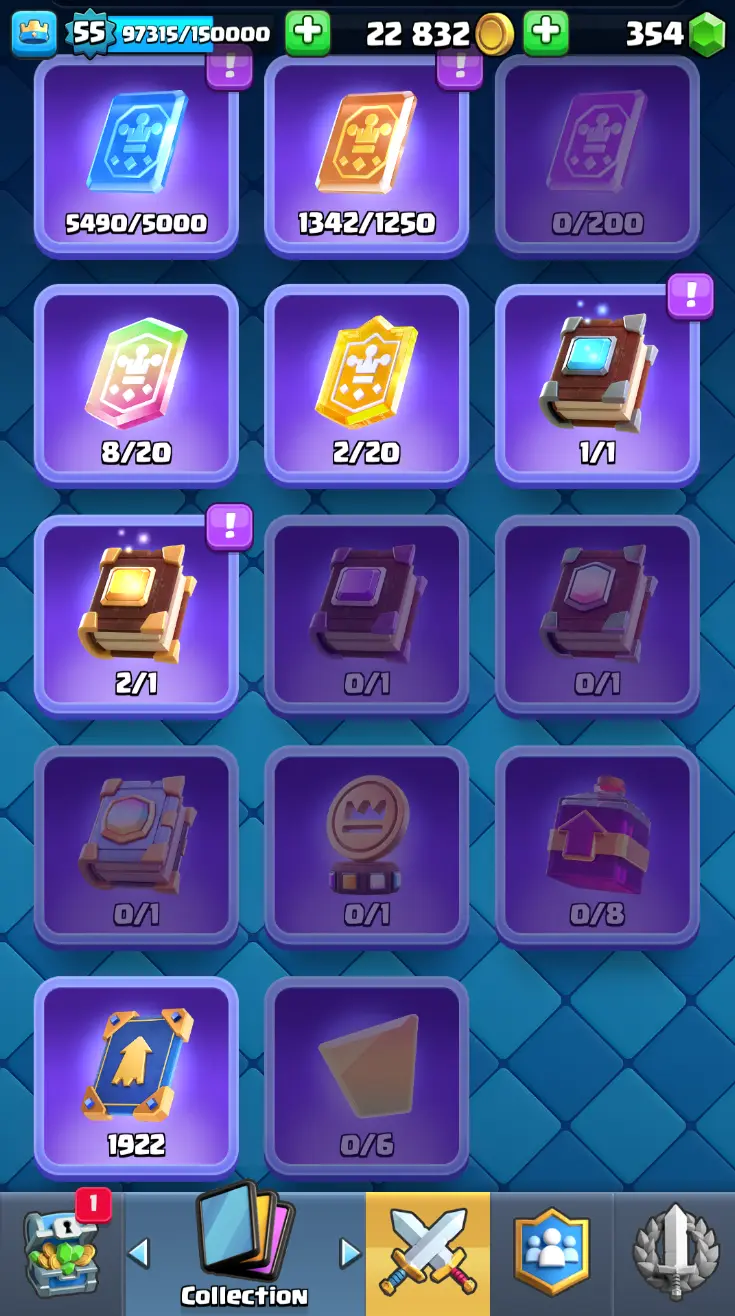Open the rainbow wild card item 8/20
Screen dimensions: 735x1316
coord(136,385)
